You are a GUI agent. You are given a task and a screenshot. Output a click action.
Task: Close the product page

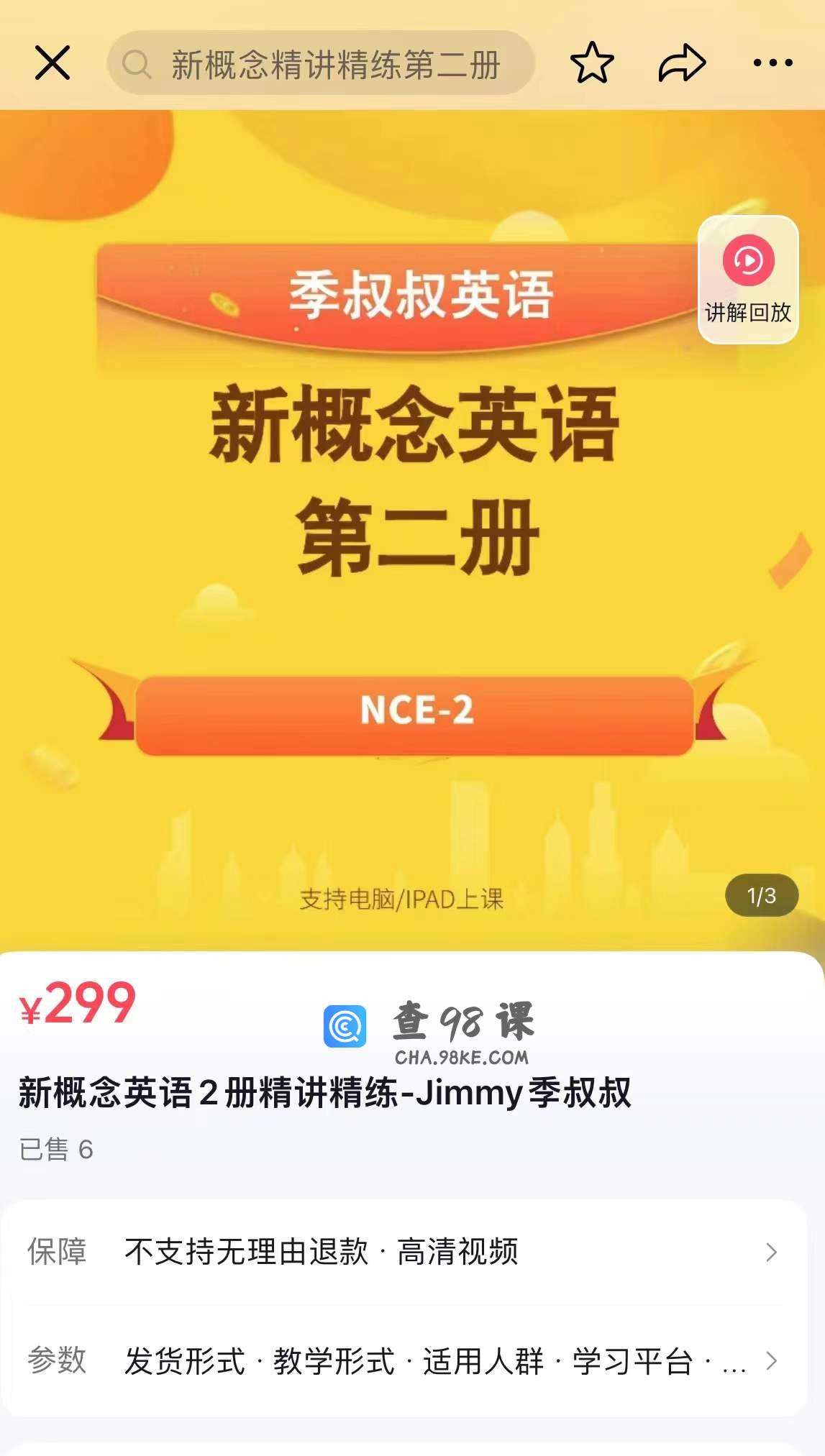pos(53,63)
